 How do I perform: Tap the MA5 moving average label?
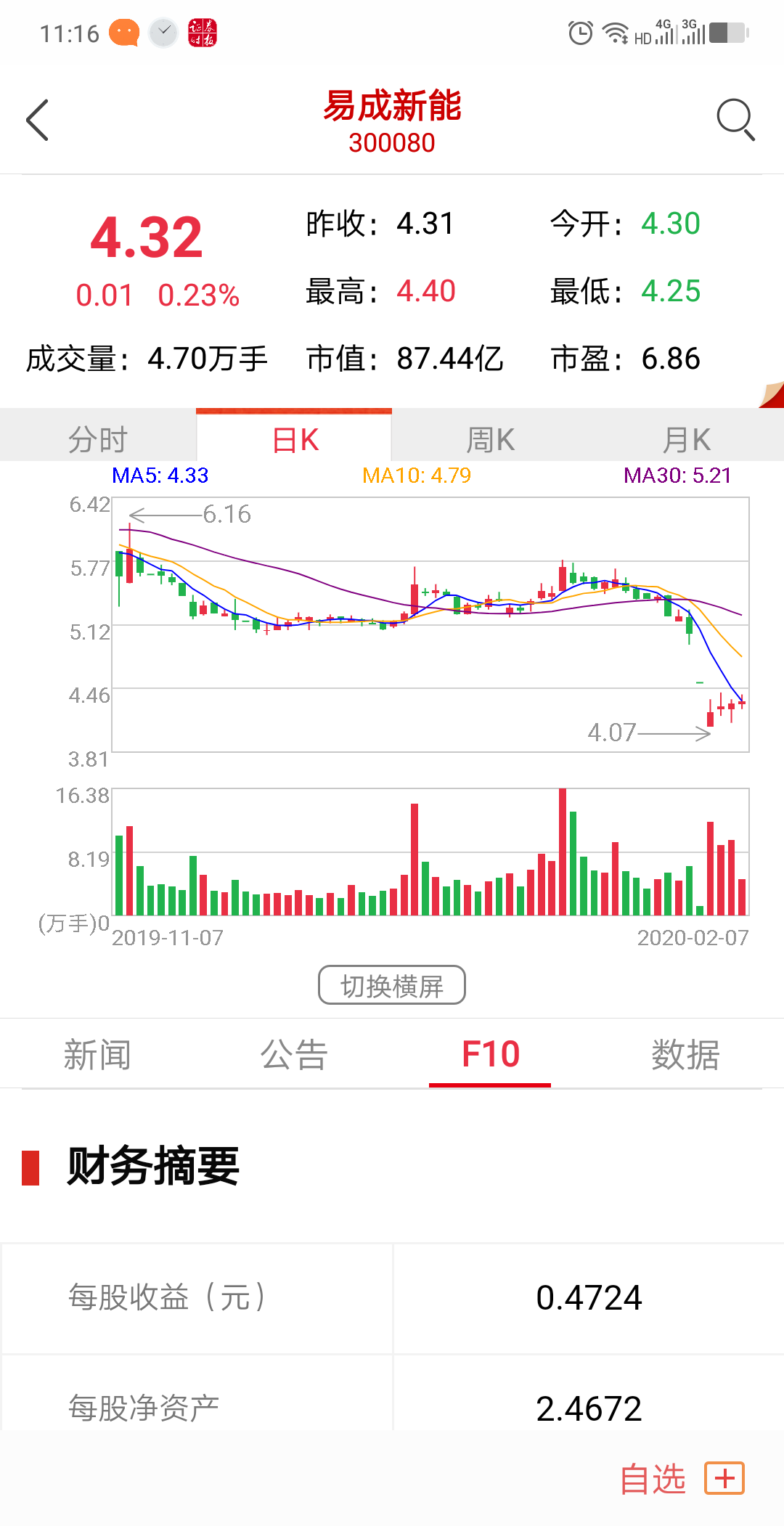pyautogui.click(x=159, y=476)
